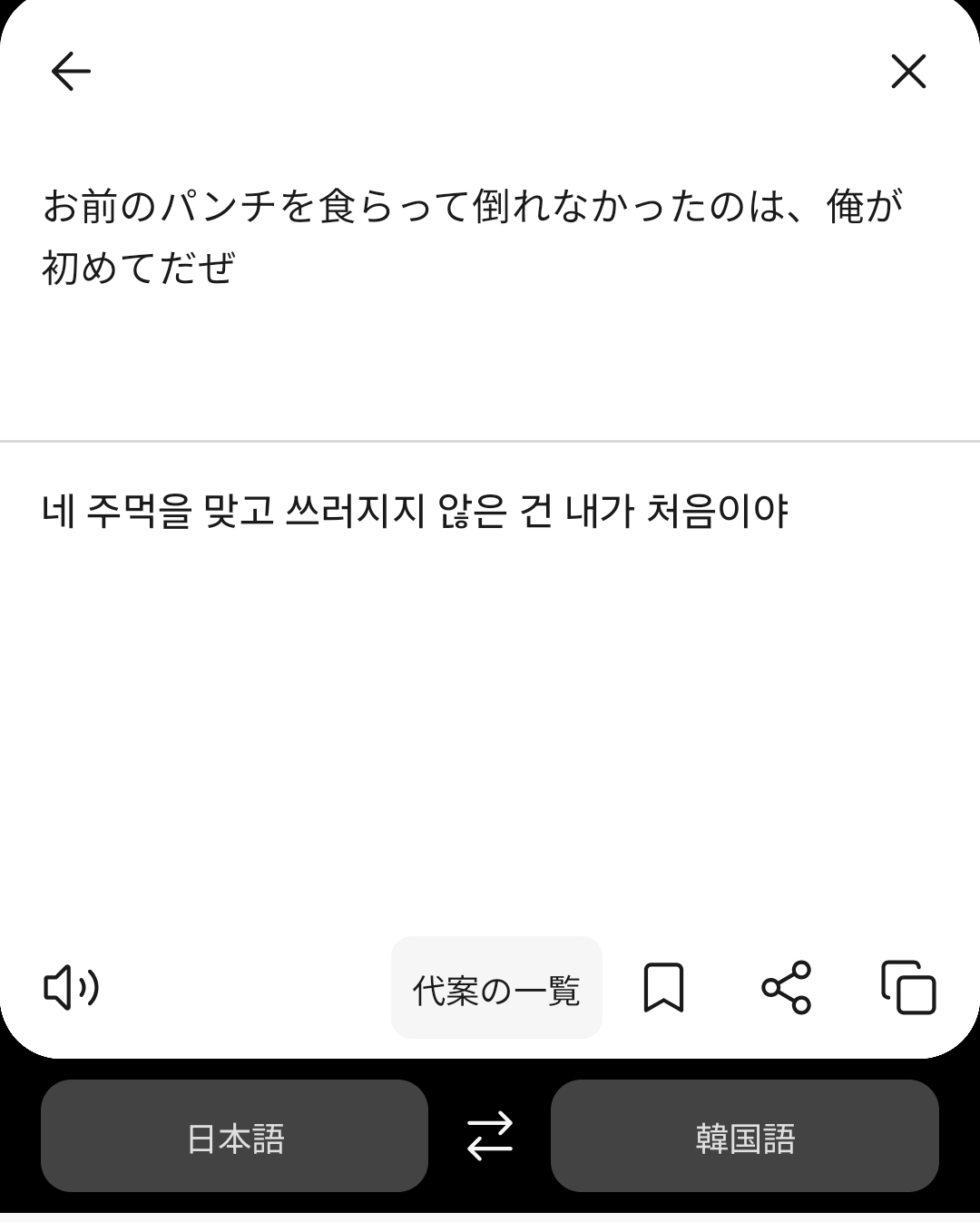This screenshot has width=980, height=1222.
Task: Play the Korean translation aloud
Action: [71, 987]
